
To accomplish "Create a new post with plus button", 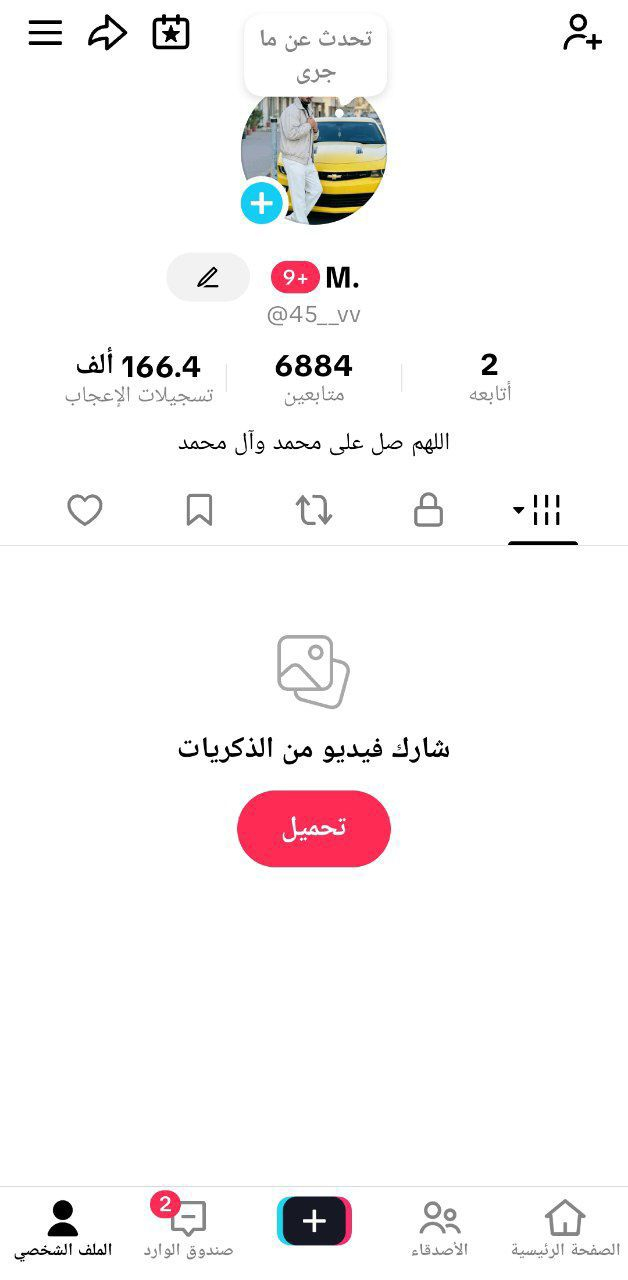I will pyautogui.click(x=314, y=1222).
